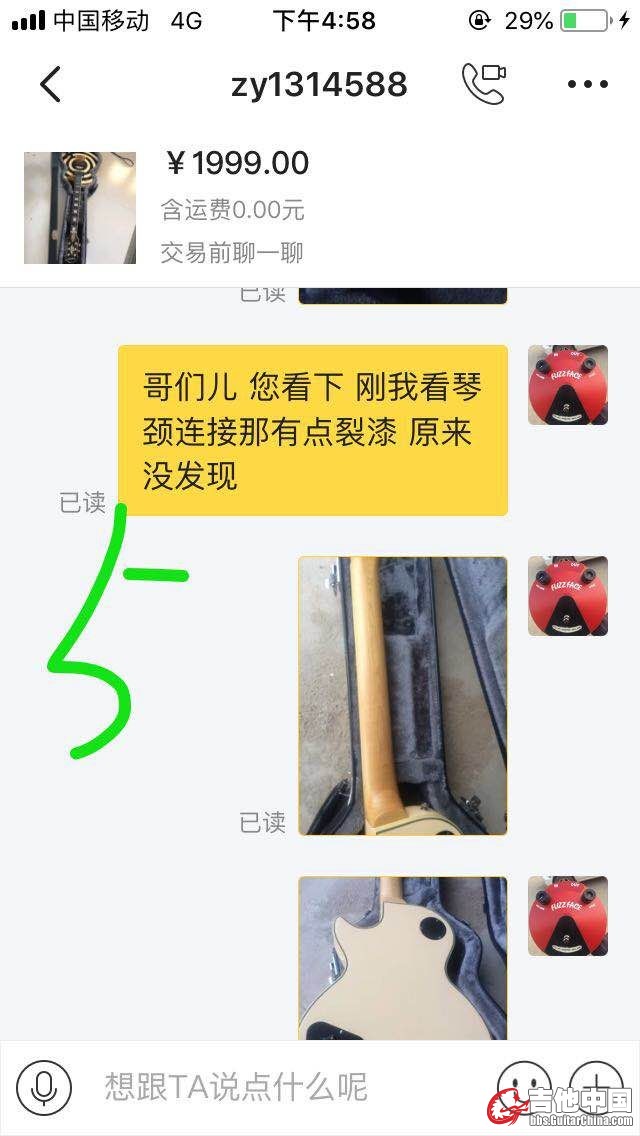Tap the microphone voice input icon
640x1136 pixels.
44,1087
